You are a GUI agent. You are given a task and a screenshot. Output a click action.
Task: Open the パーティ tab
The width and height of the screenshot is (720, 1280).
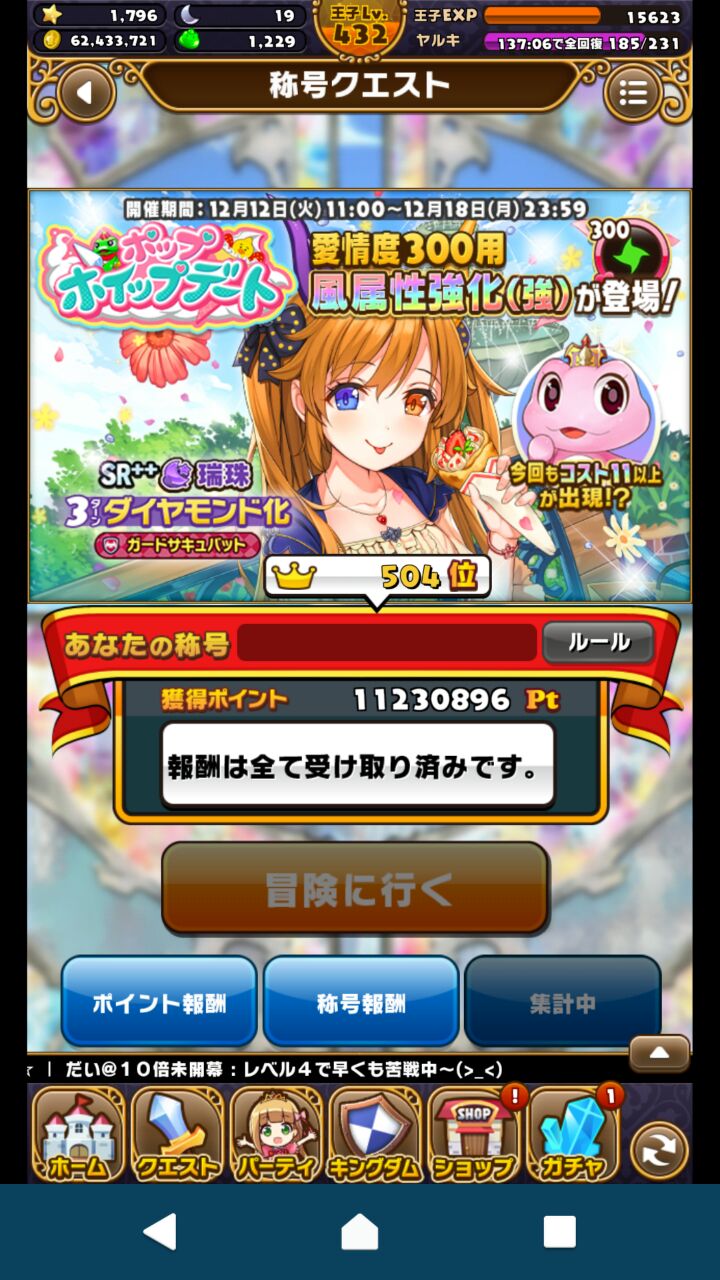tap(277, 1135)
